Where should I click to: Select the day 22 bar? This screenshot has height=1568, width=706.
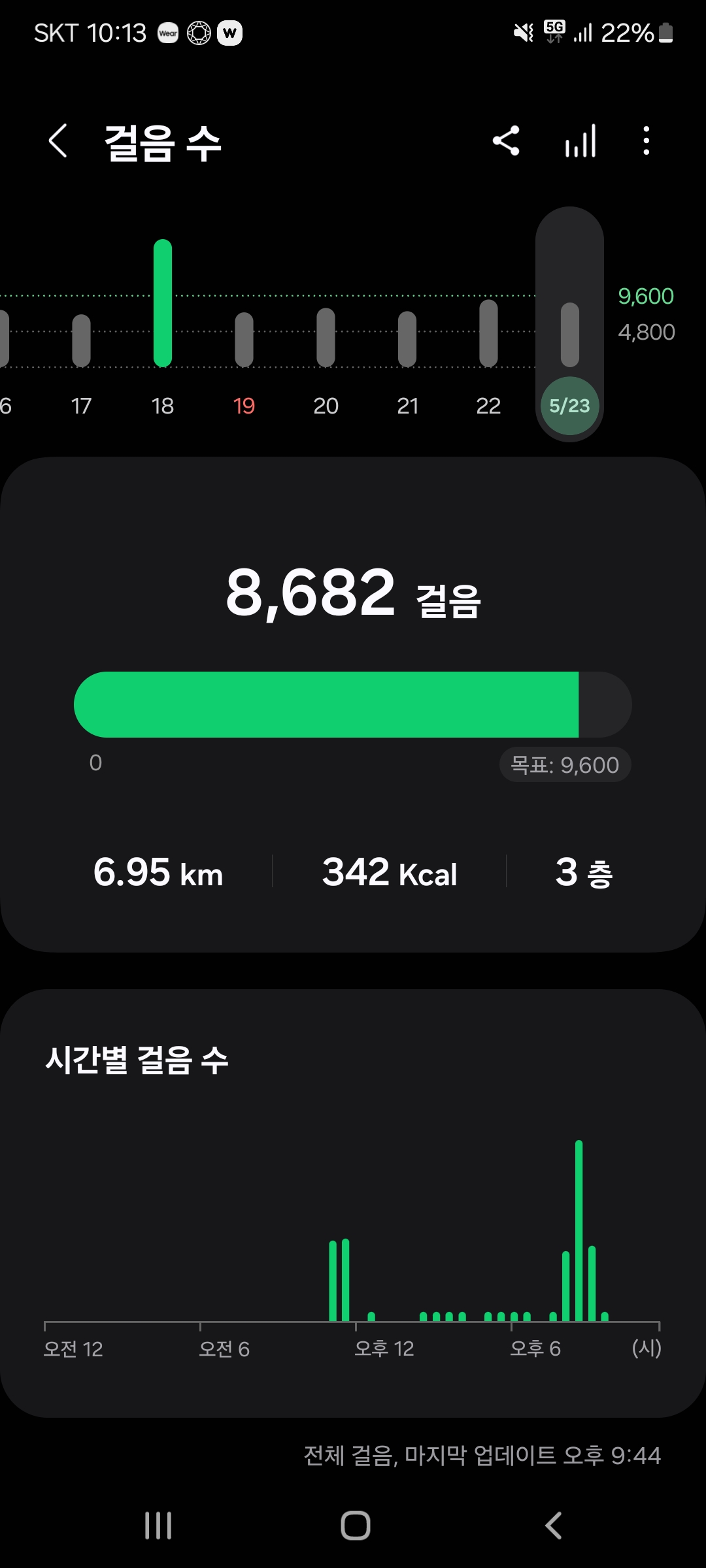(488, 333)
